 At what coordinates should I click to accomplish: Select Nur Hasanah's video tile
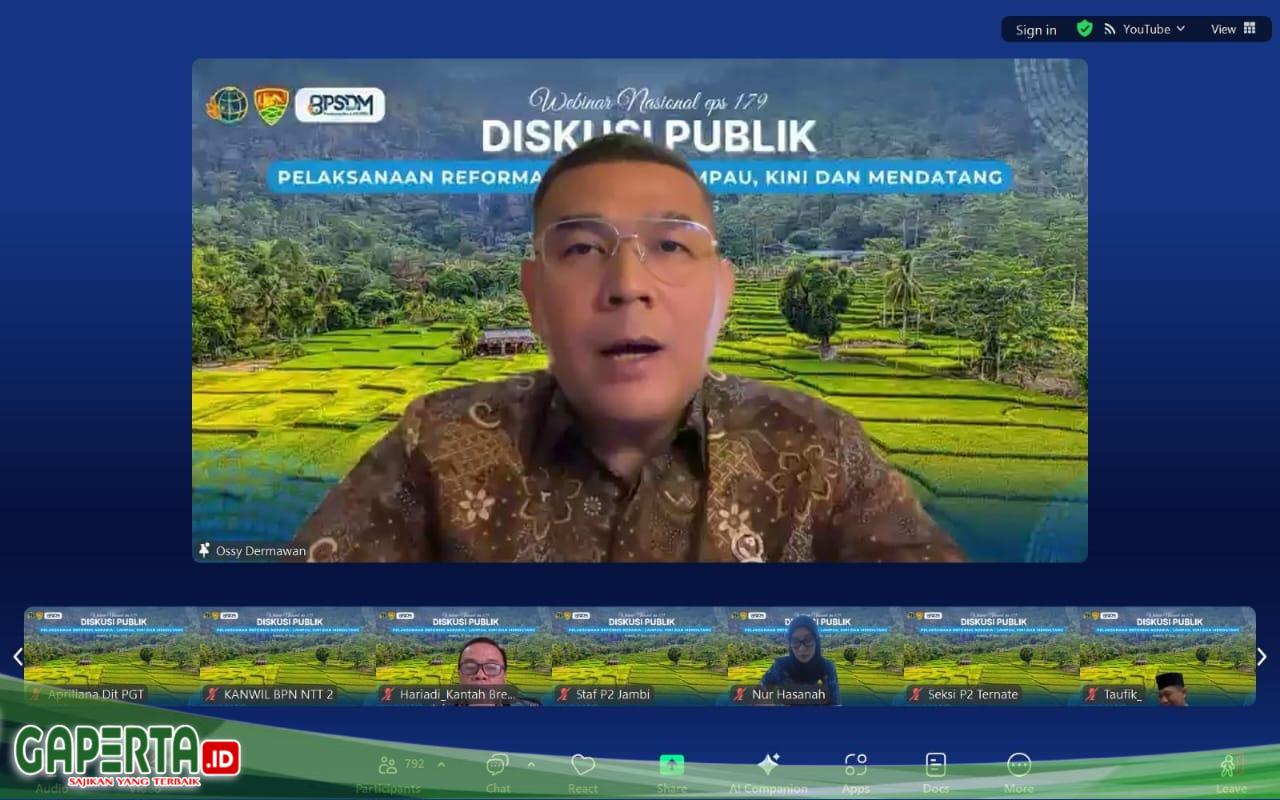(815, 655)
